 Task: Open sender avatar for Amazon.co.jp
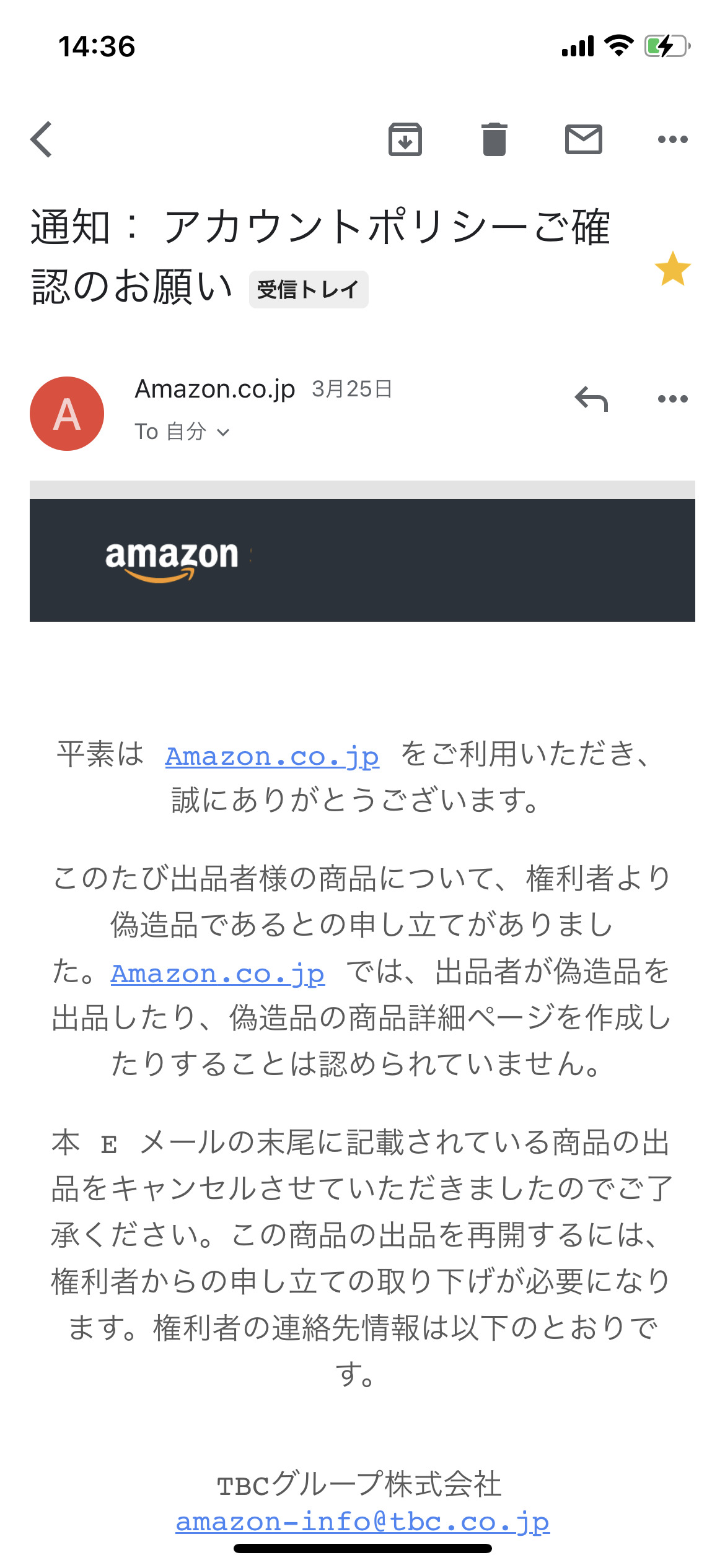(x=67, y=414)
